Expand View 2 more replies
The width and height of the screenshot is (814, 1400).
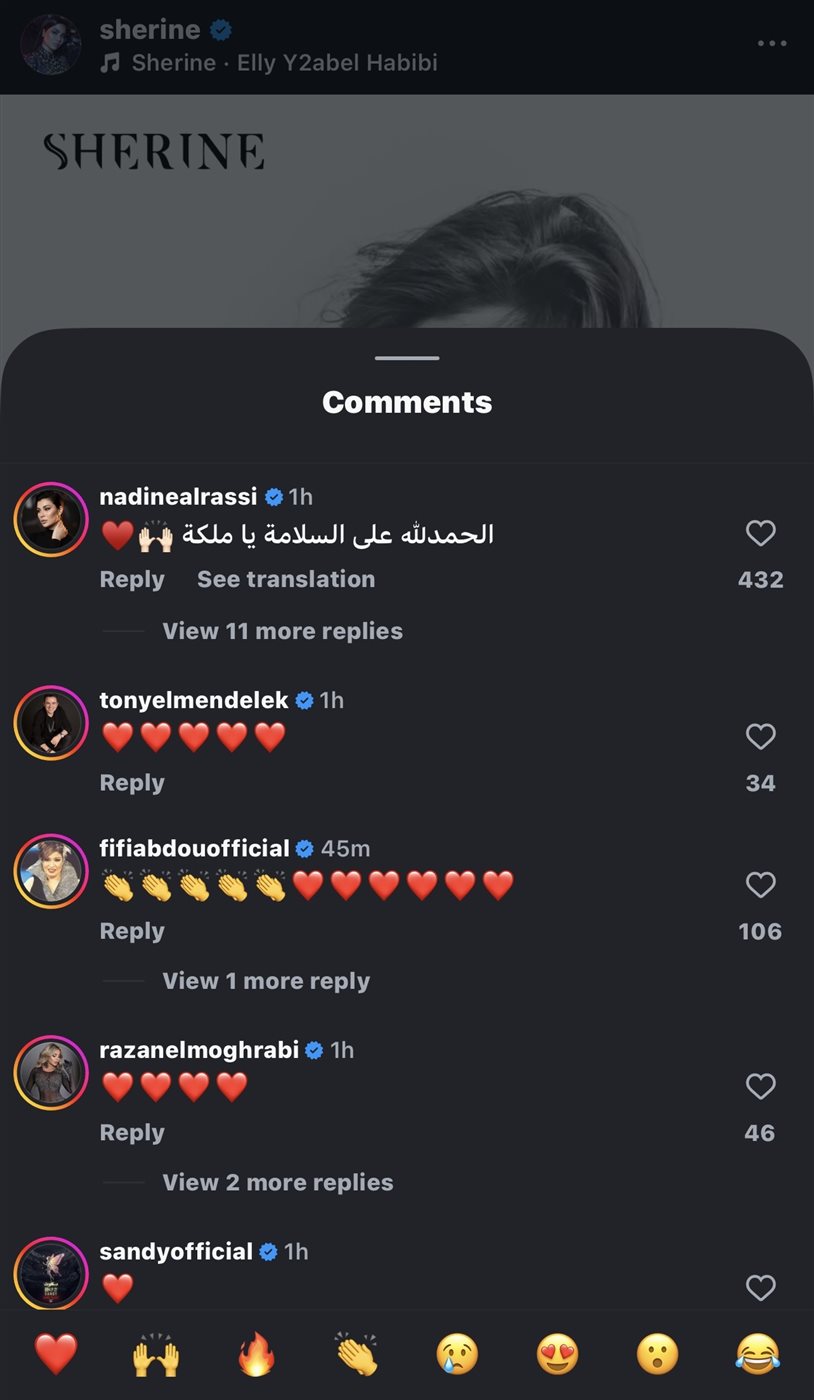coord(278,1182)
